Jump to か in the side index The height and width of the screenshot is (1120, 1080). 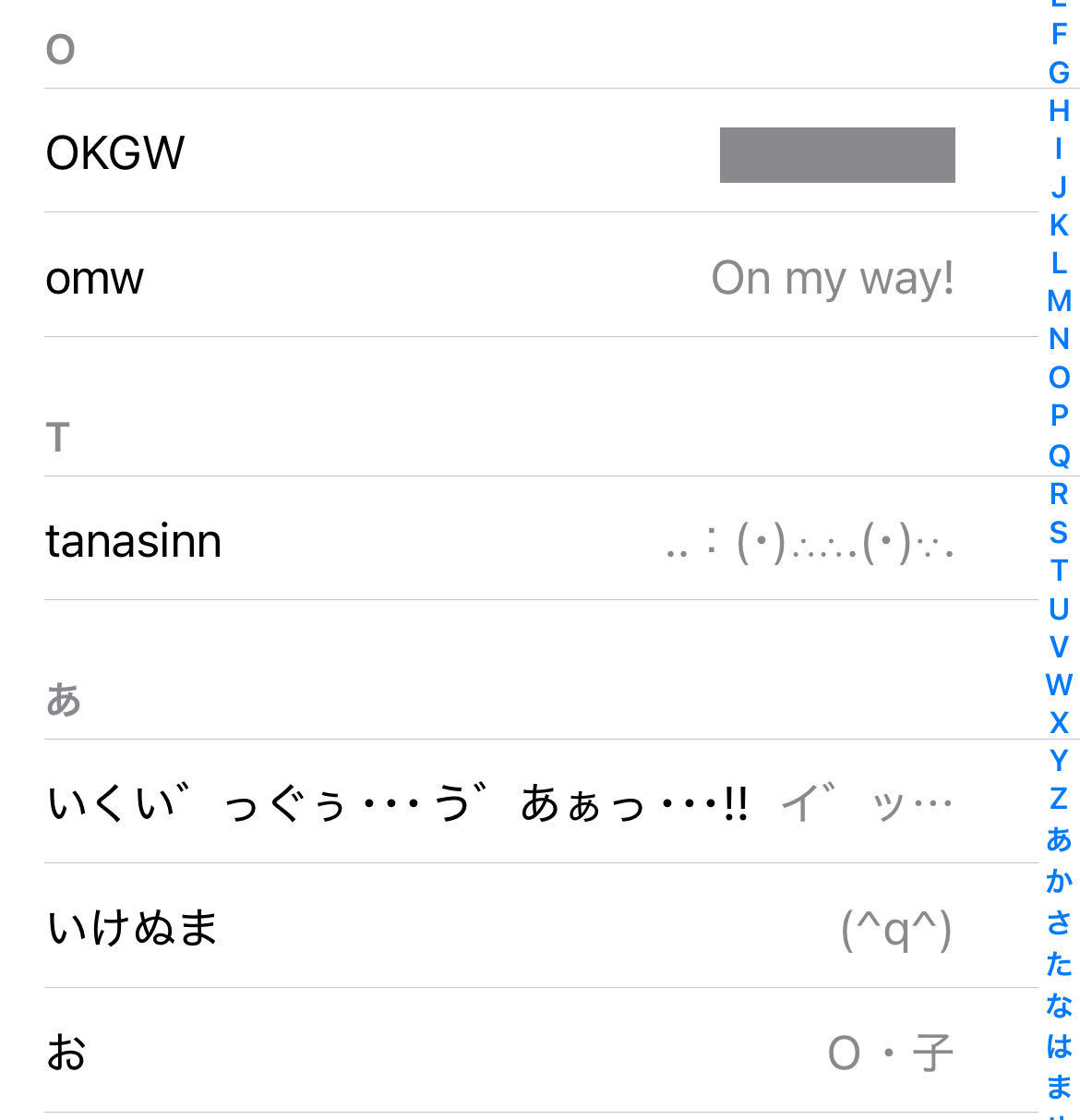coord(1059,881)
